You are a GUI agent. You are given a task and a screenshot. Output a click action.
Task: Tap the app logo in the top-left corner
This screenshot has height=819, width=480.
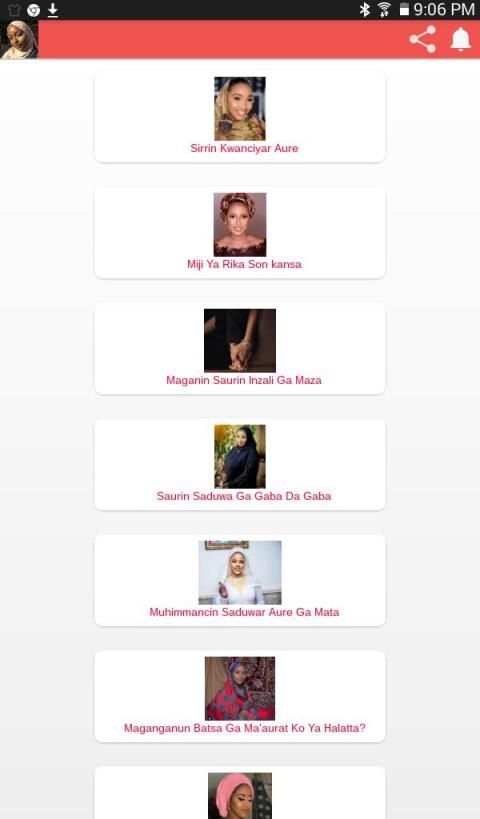[x=19, y=39]
